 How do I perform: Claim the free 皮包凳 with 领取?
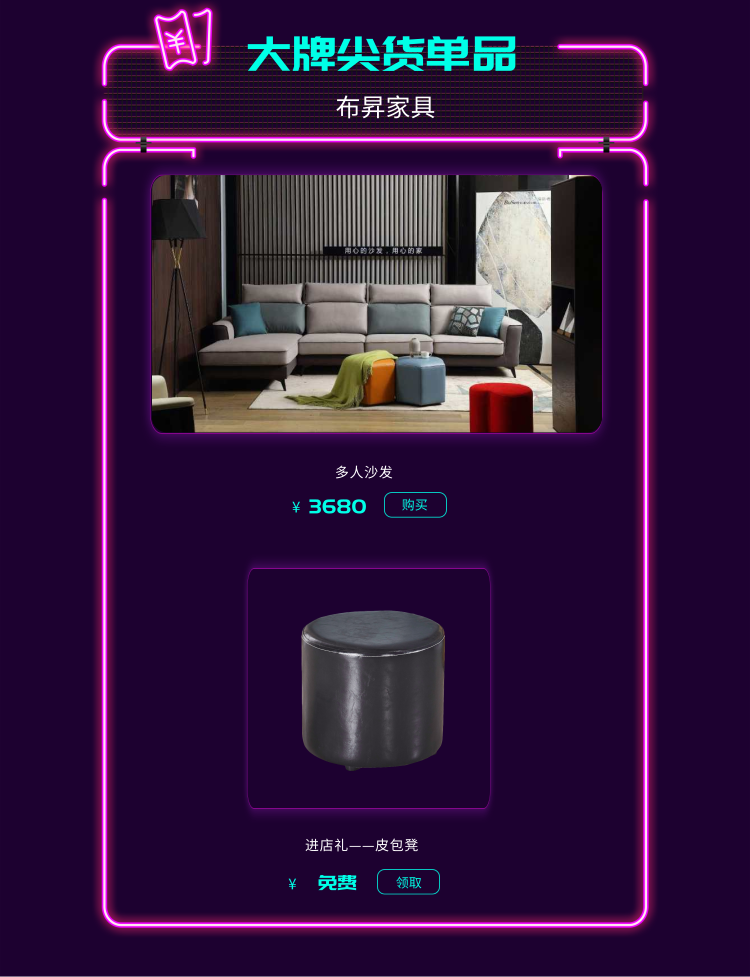(408, 882)
